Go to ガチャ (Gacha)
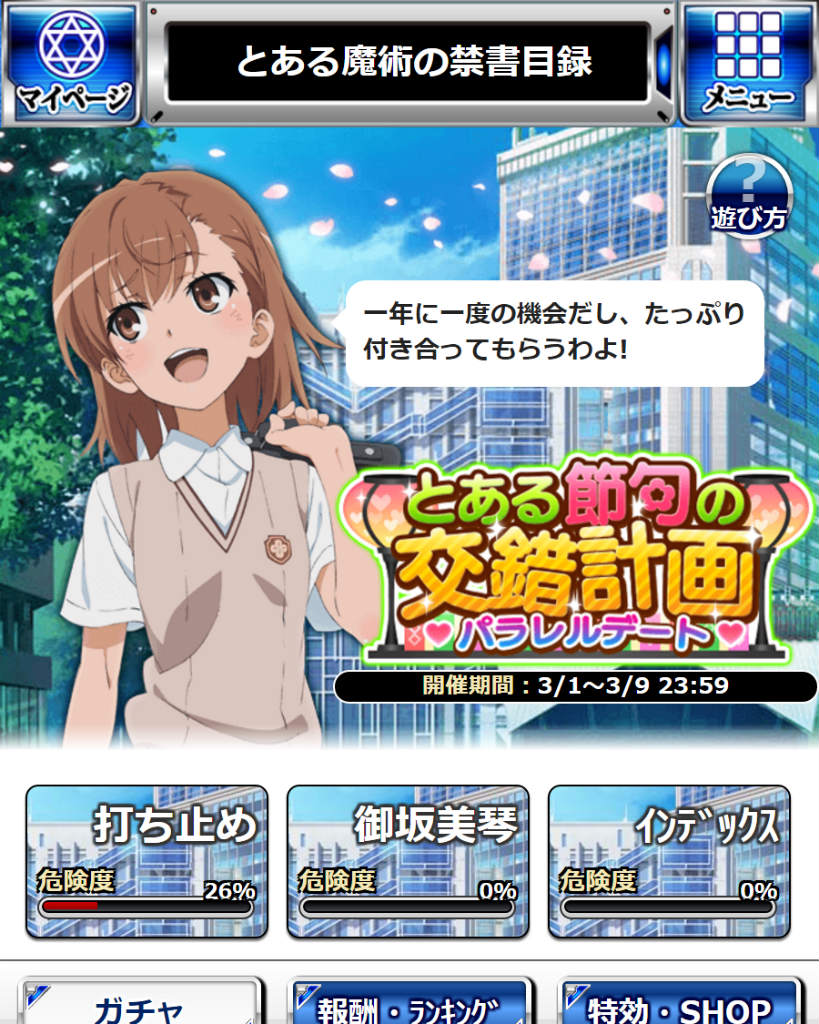Image resolution: width=819 pixels, height=1024 pixels. tap(140, 1003)
